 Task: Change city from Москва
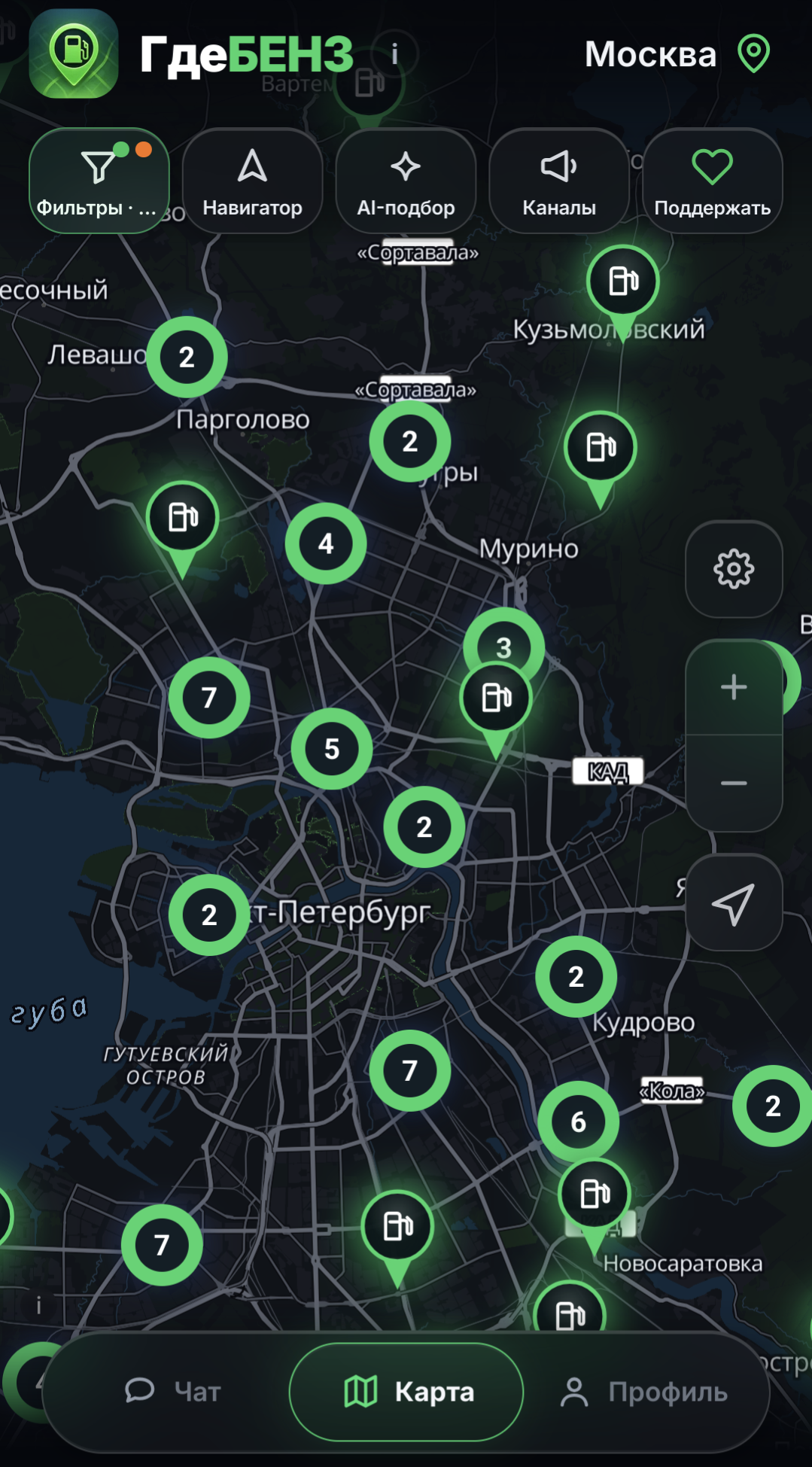tap(677, 54)
